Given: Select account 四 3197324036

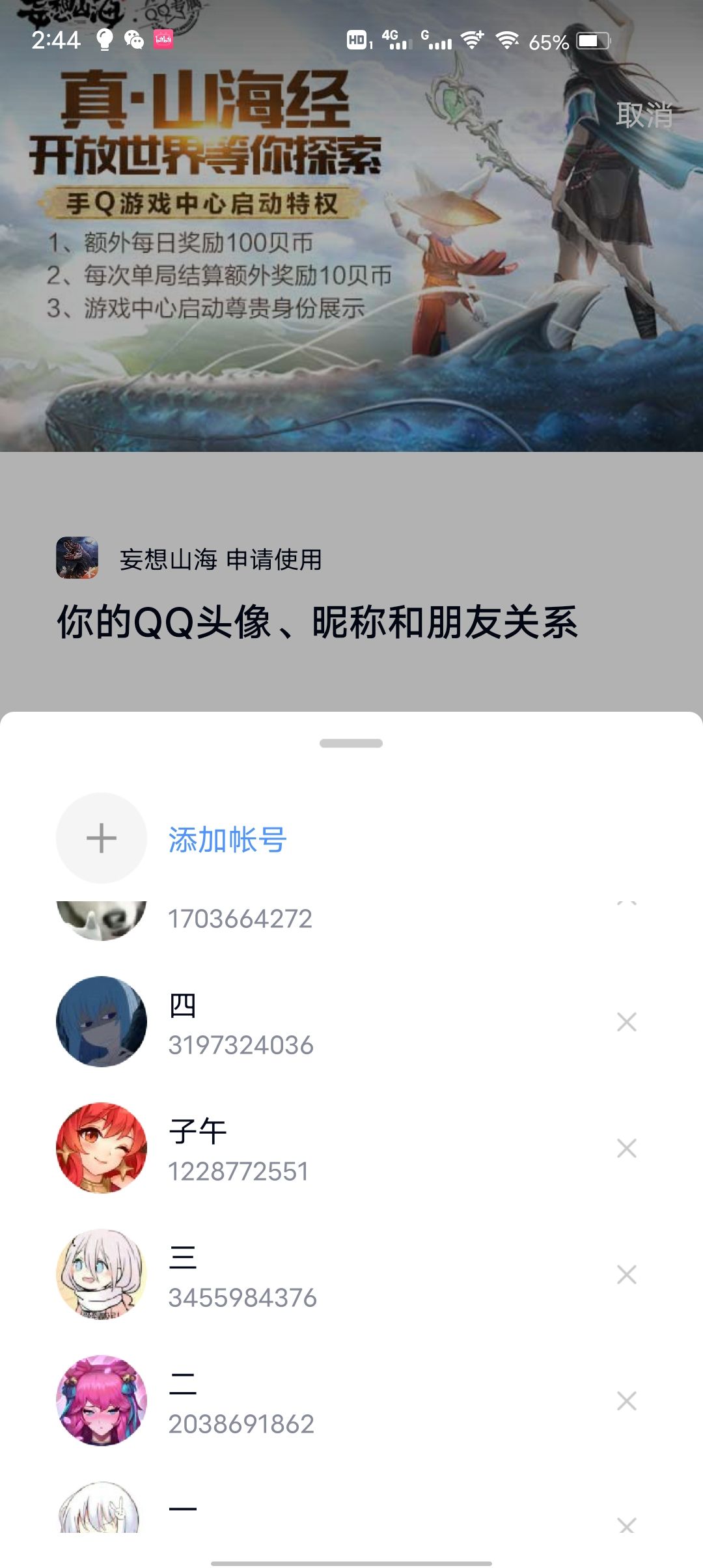Looking at the screenshot, I should click(351, 1022).
